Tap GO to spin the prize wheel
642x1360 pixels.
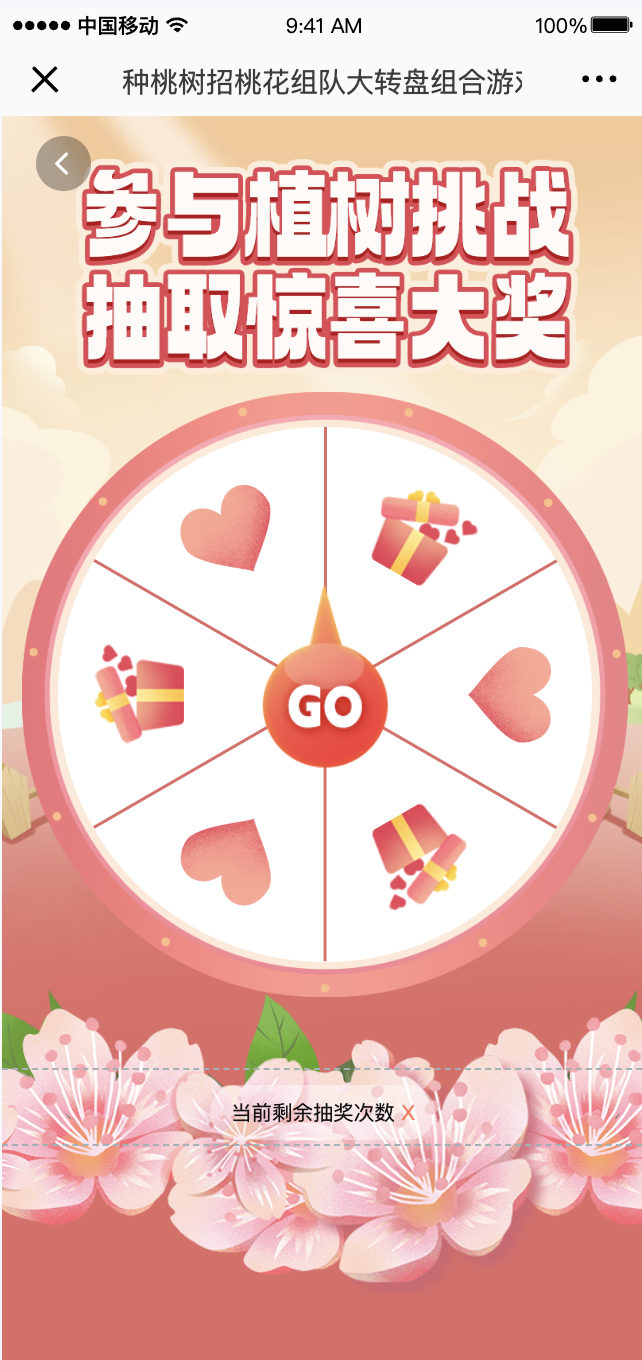[x=325, y=707]
